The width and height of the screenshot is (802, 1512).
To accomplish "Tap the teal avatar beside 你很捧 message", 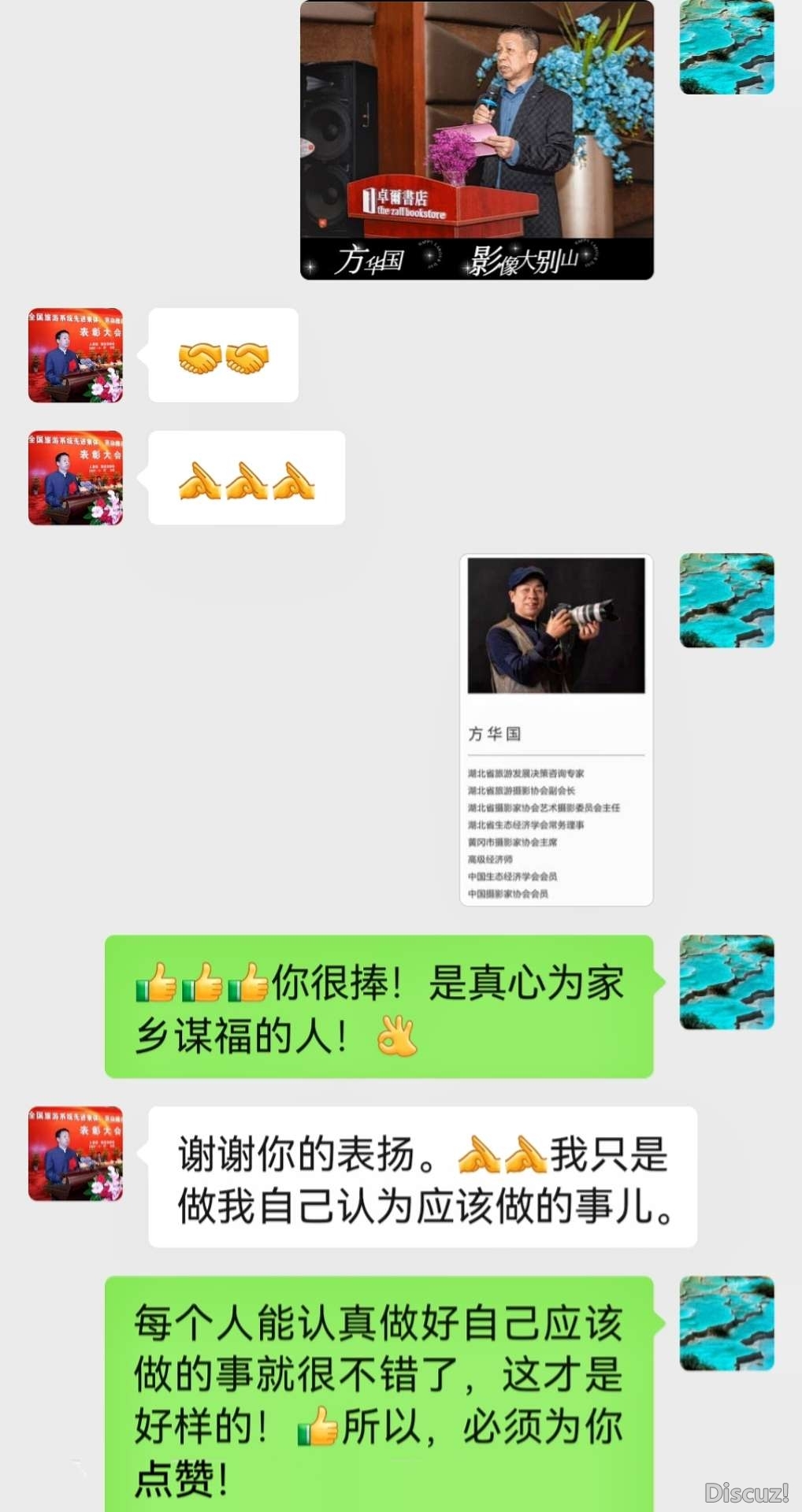I will click(726, 982).
